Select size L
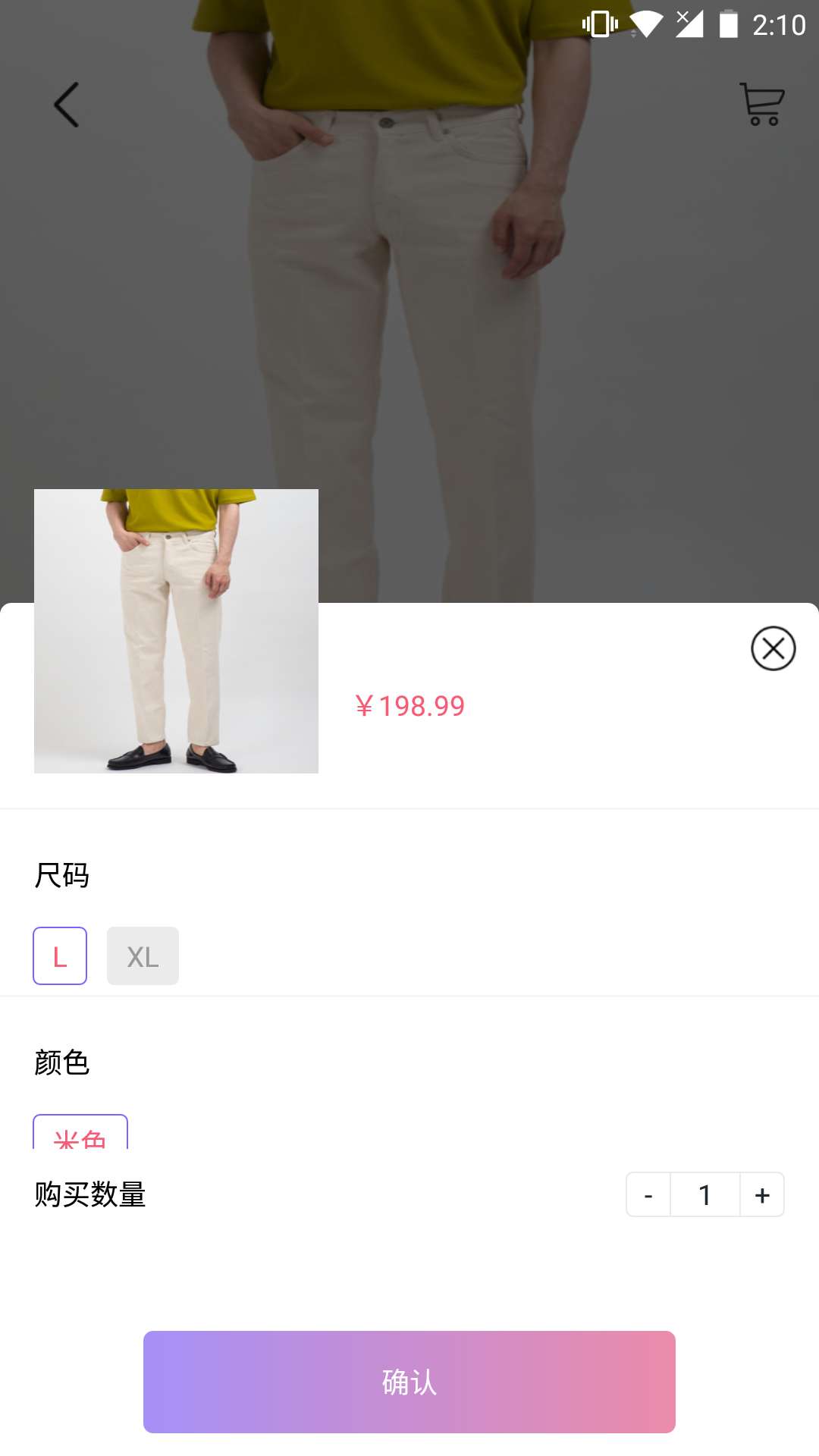 (60, 955)
